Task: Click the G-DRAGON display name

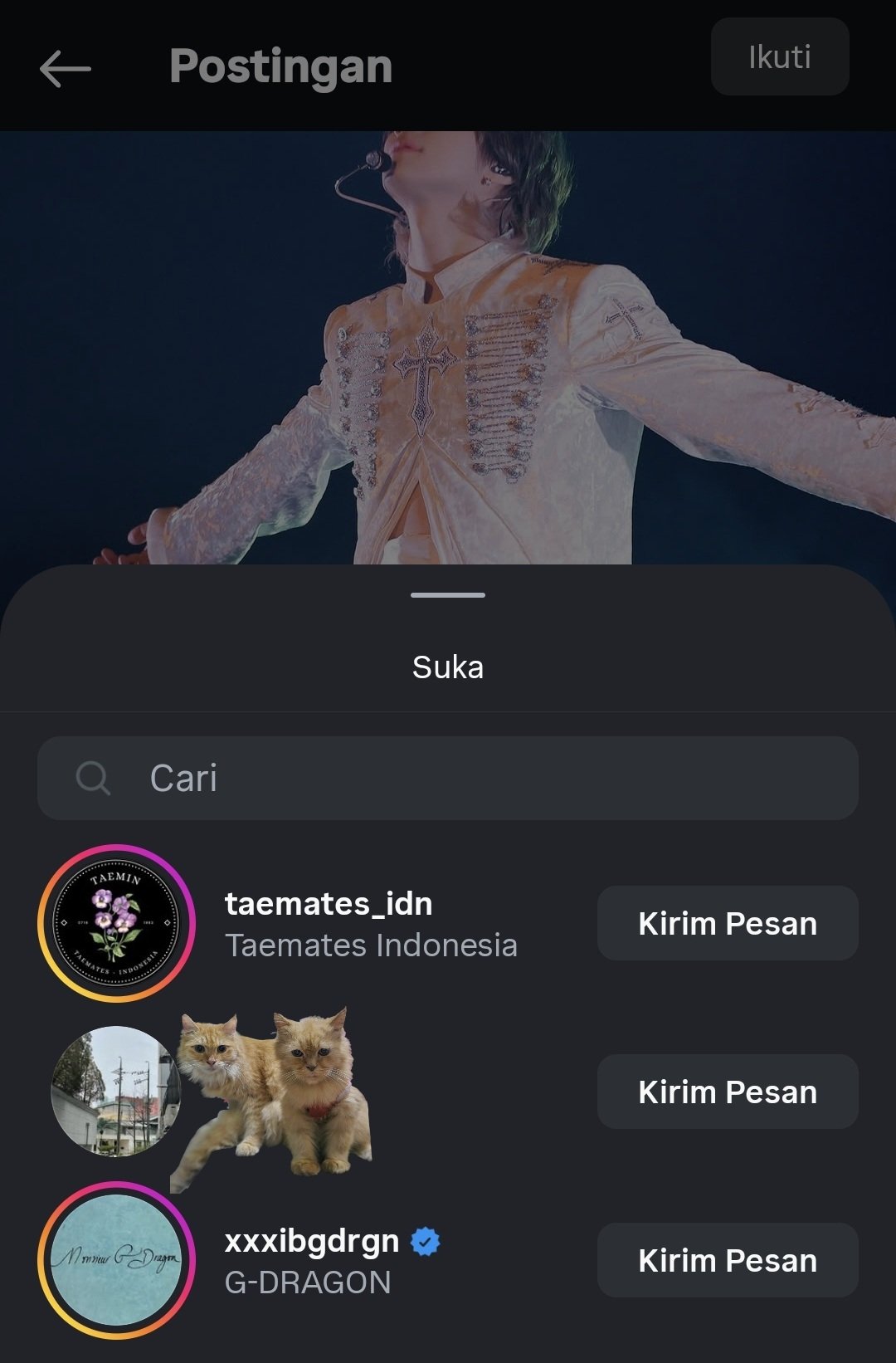Action: pos(307,1282)
